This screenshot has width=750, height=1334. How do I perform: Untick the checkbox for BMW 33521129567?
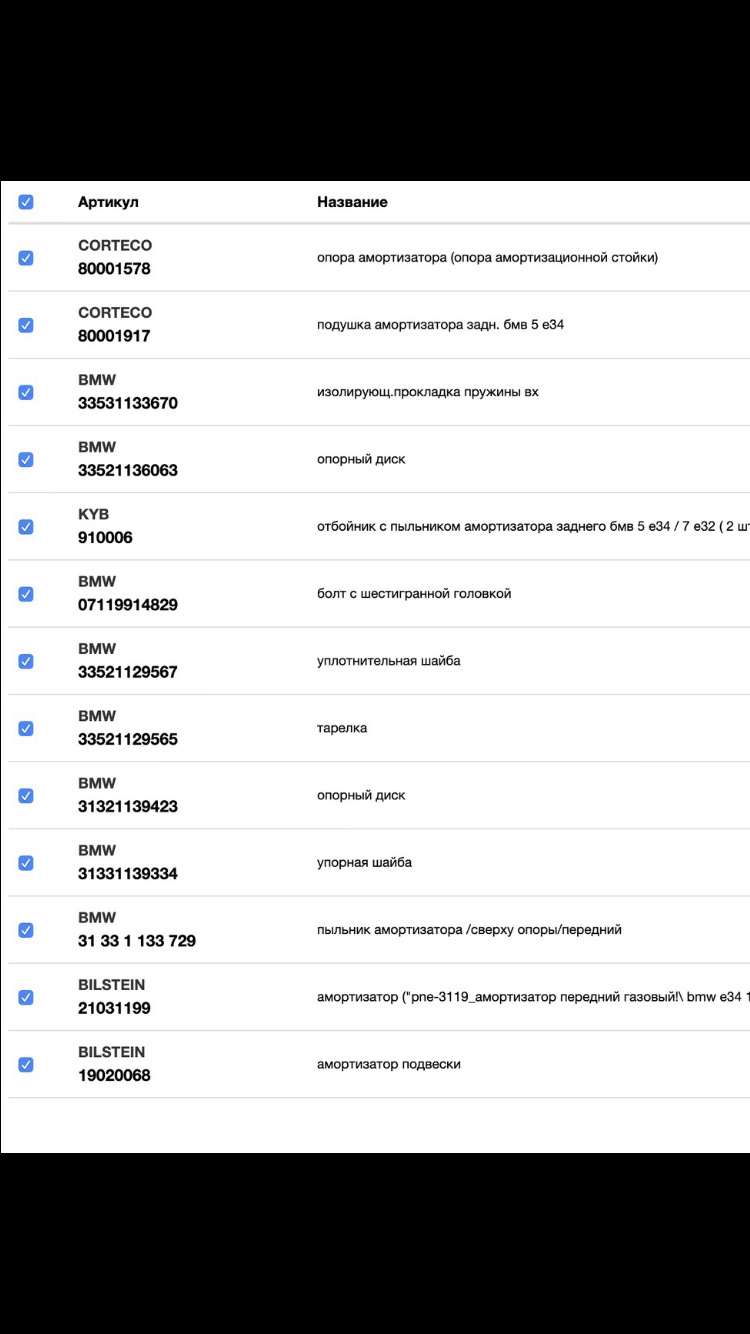pyautogui.click(x=26, y=661)
